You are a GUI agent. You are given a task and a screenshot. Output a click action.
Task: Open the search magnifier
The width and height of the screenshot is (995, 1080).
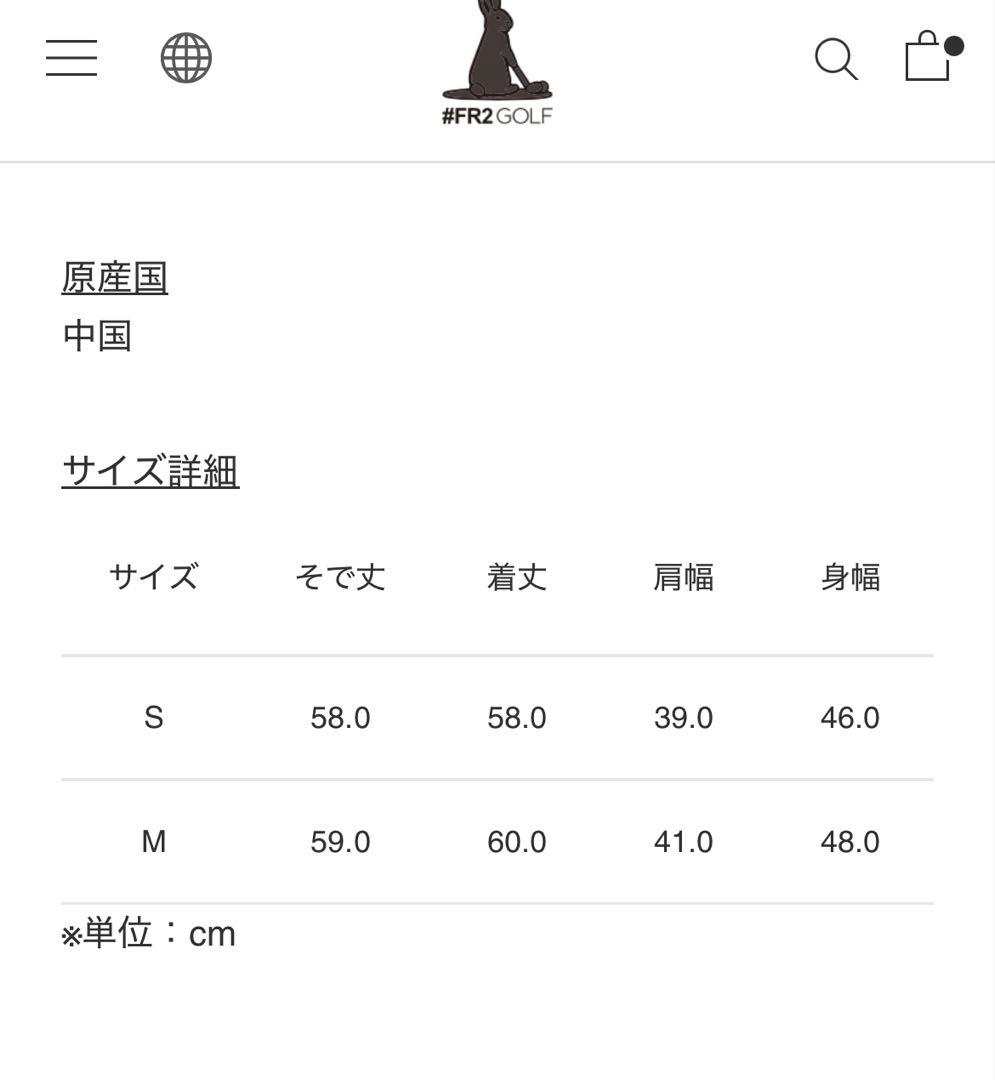[836, 59]
